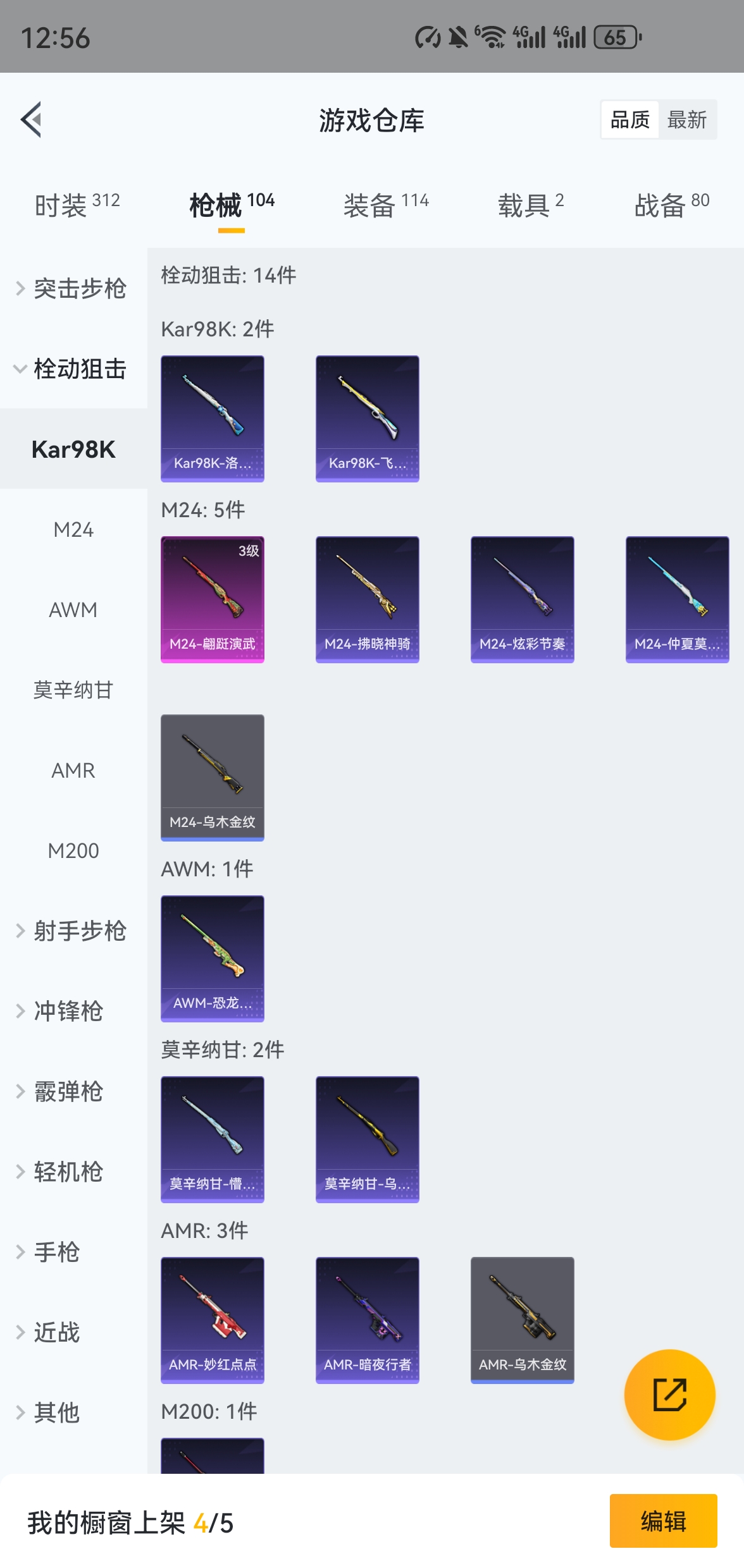
Task: Expand the 突击步枪 category
Action: (x=80, y=288)
